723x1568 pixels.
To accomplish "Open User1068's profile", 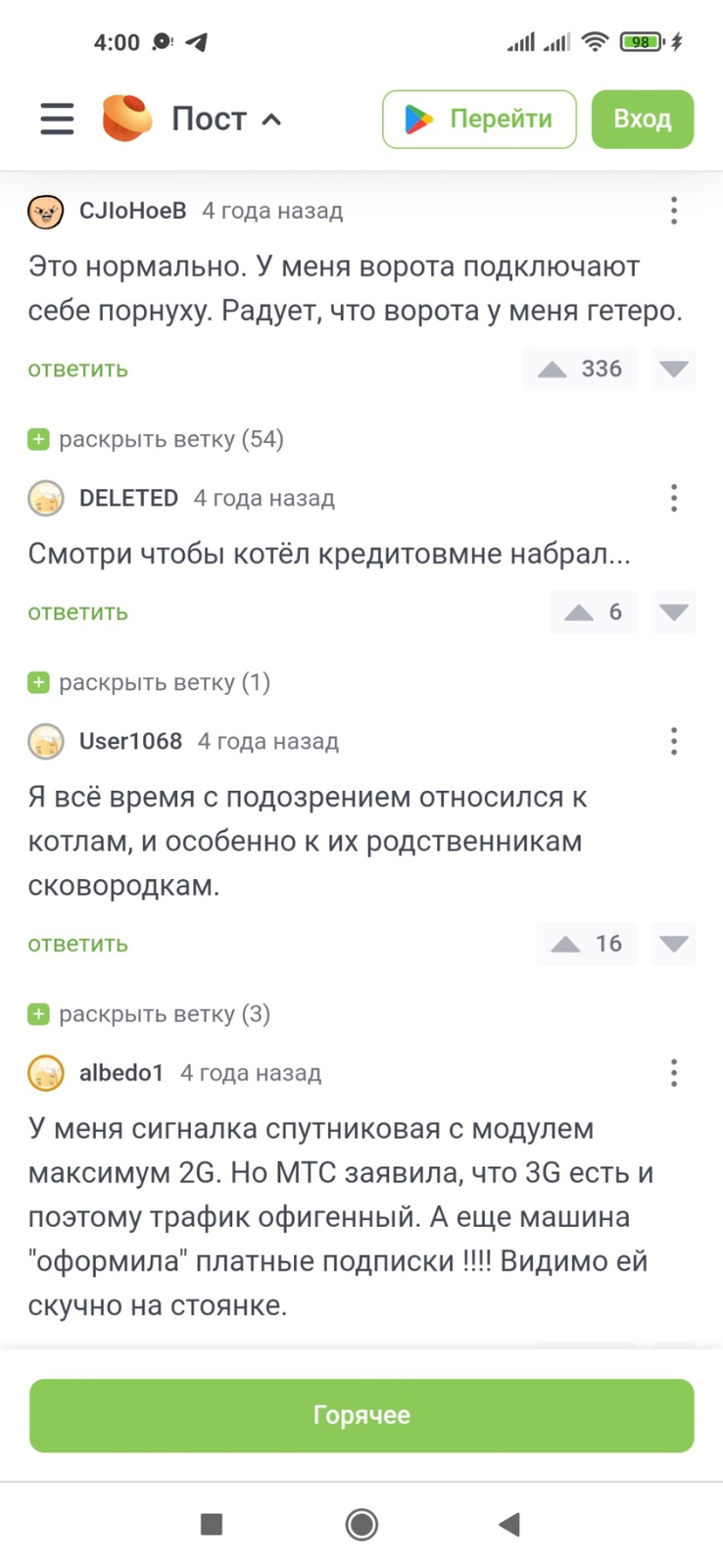I will (129, 741).
